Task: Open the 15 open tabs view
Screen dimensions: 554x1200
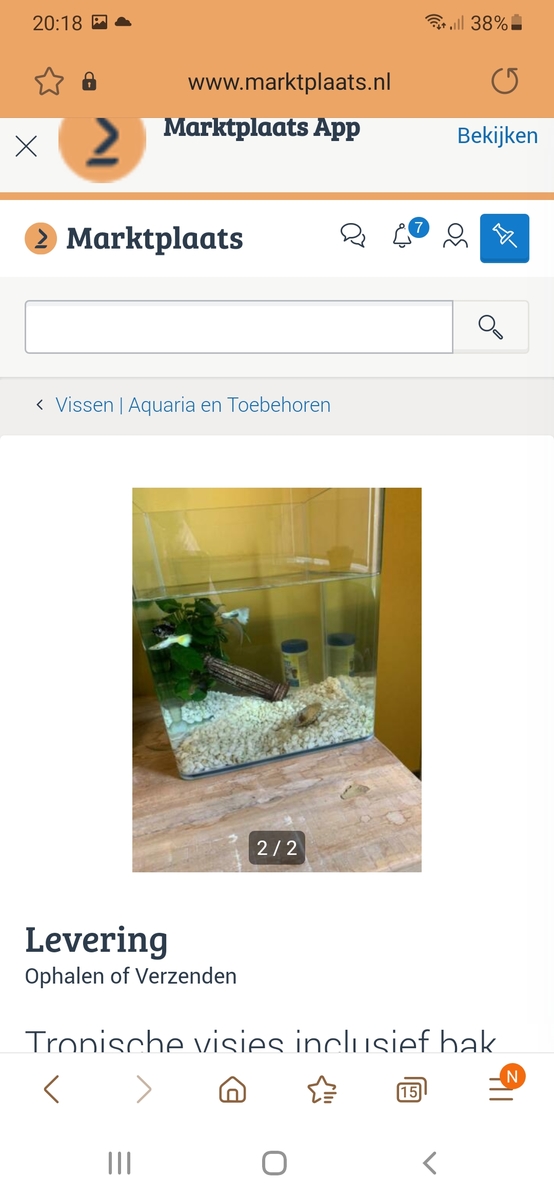Action: pos(411,1089)
